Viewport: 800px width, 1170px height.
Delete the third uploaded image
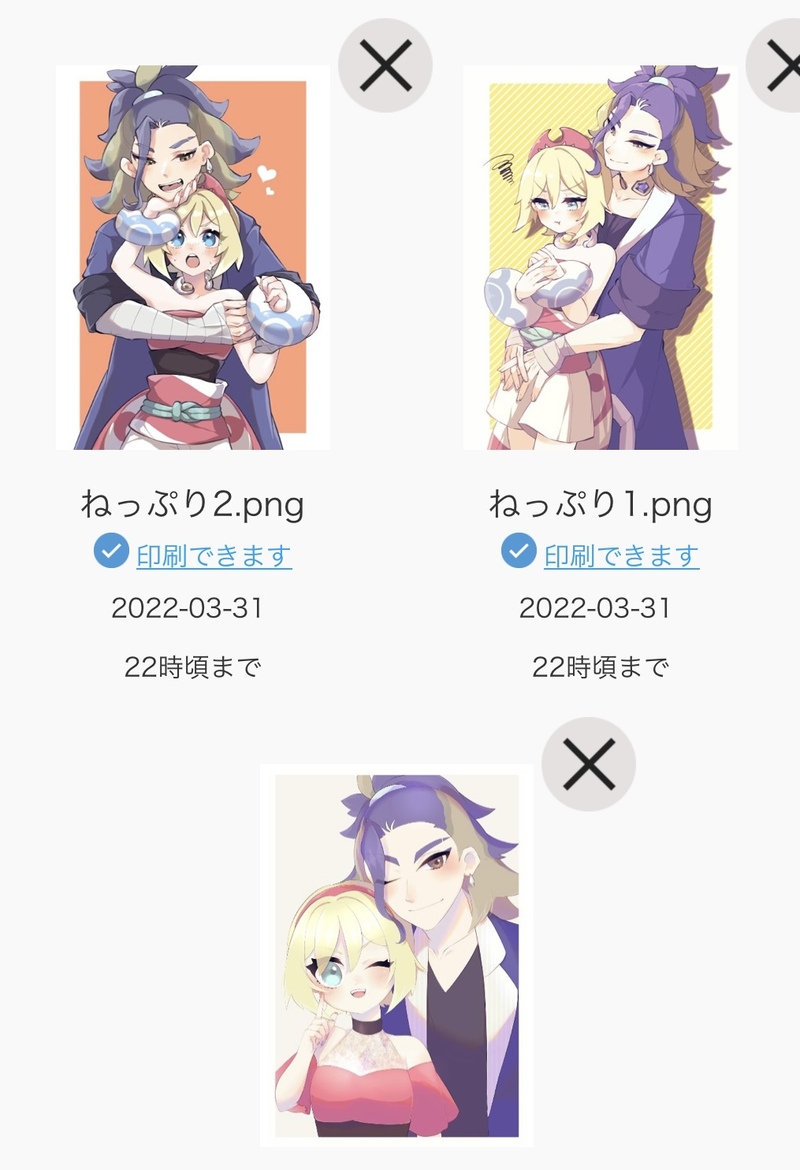click(x=589, y=765)
